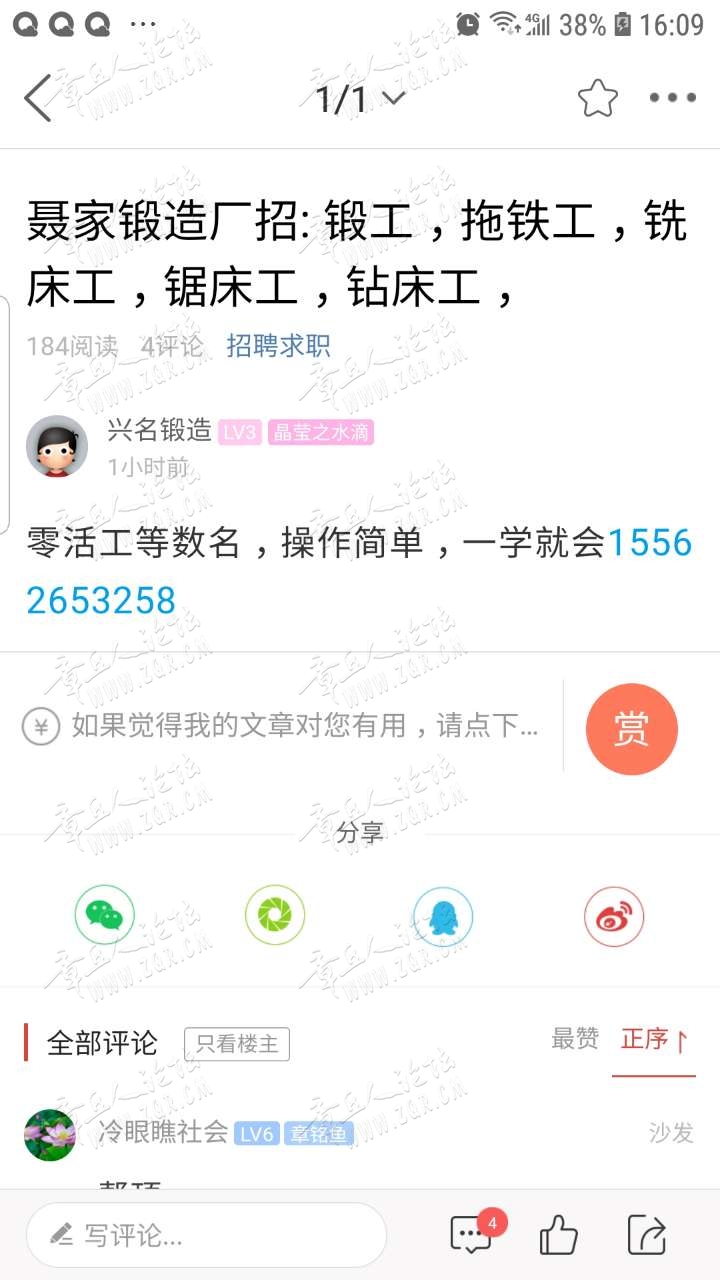
Task: Sort comments by 最赞
Action: (575, 1040)
